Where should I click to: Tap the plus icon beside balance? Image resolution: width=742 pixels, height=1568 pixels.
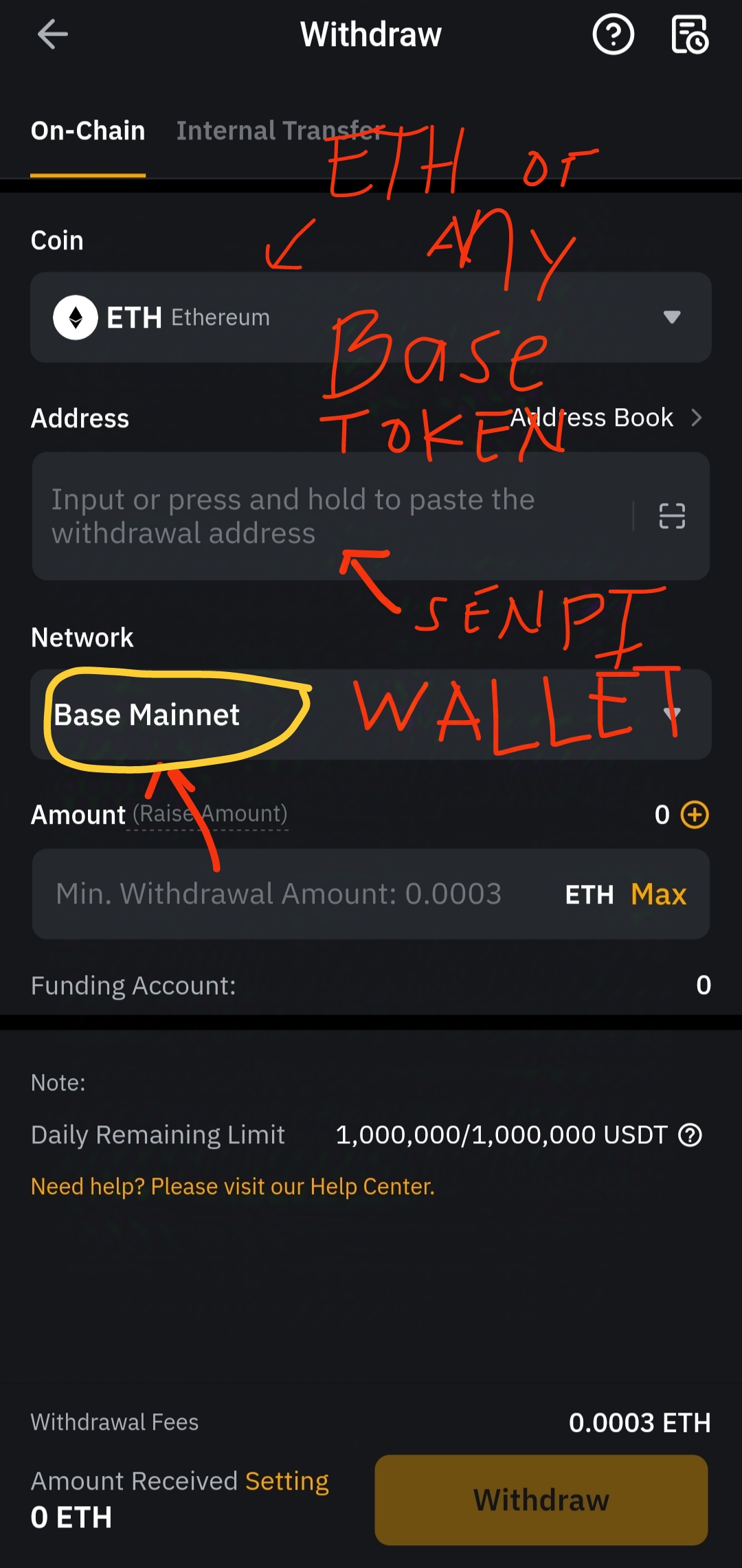(x=695, y=815)
